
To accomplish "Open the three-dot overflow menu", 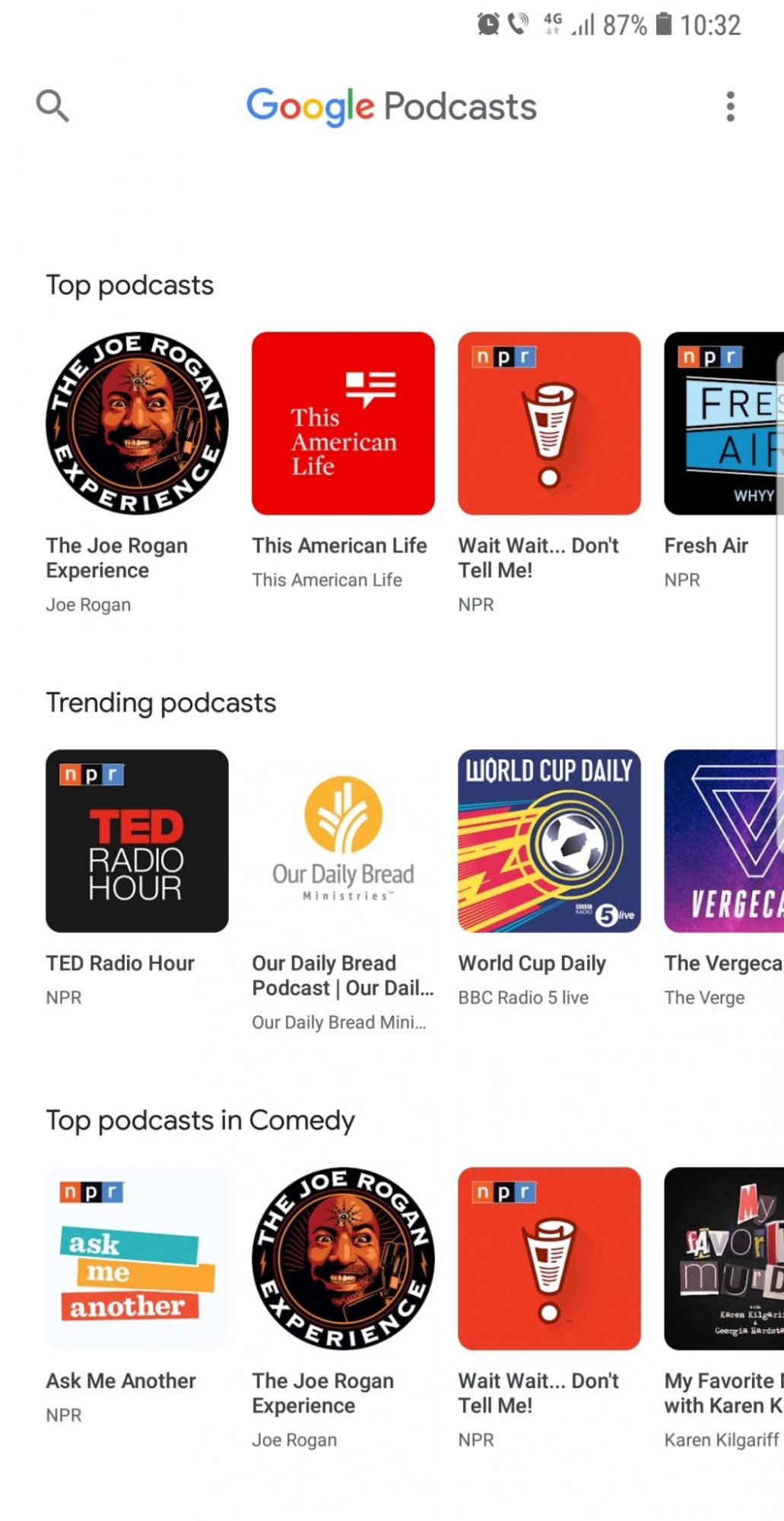I will [x=730, y=106].
